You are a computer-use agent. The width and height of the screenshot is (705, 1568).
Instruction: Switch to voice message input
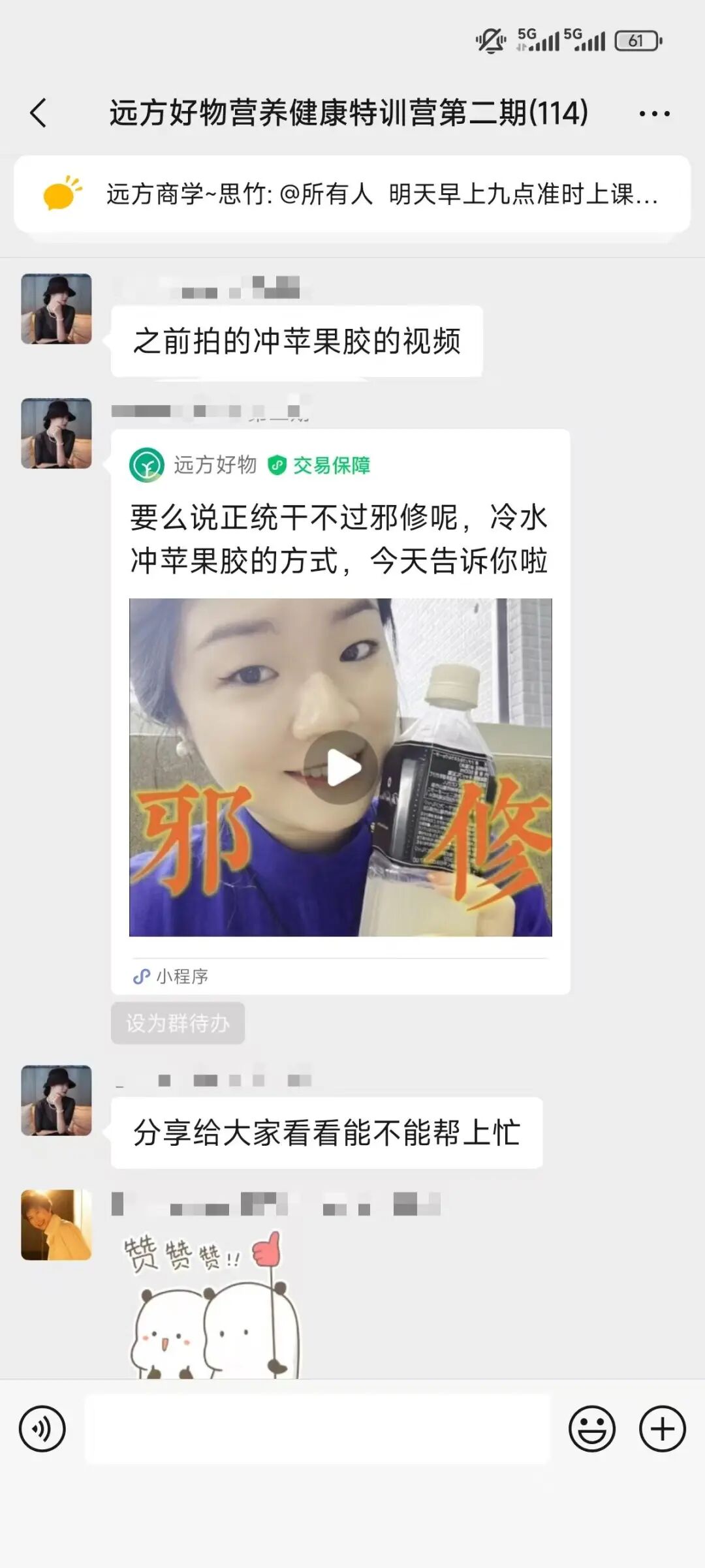click(42, 1428)
